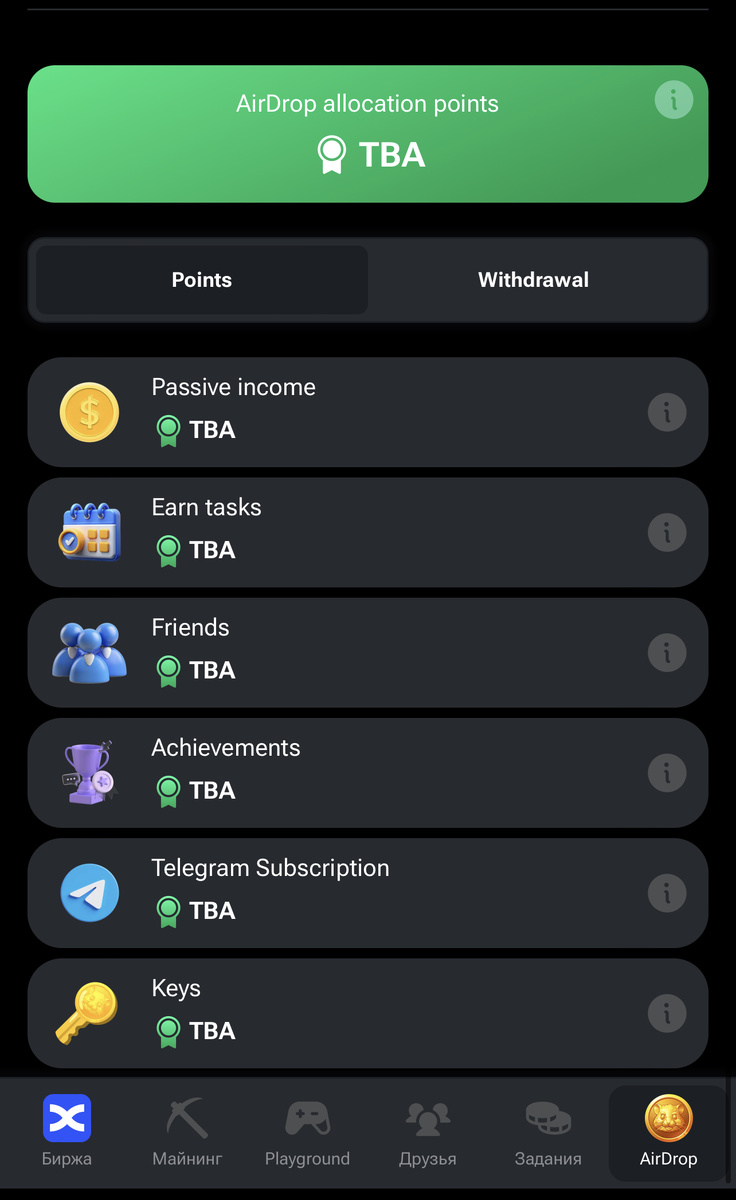
Task: Tap the info icon beside Earn tasks
Action: point(667,532)
